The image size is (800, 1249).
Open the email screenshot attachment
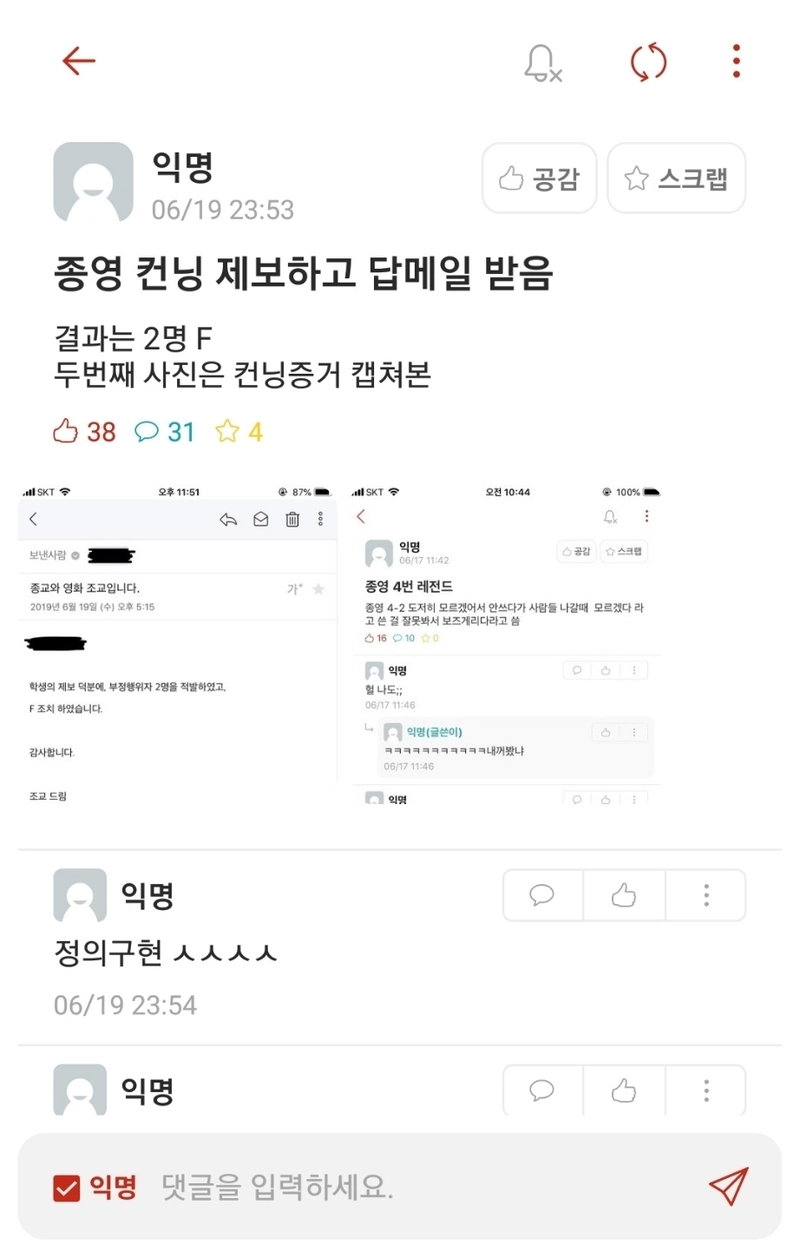(x=178, y=645)
